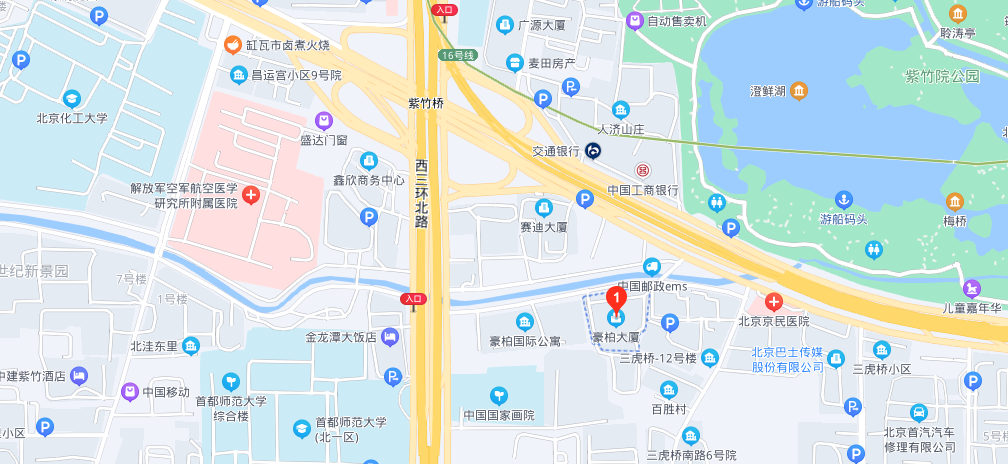Open the 北京化工大学 university point

[x=71, y=98]
